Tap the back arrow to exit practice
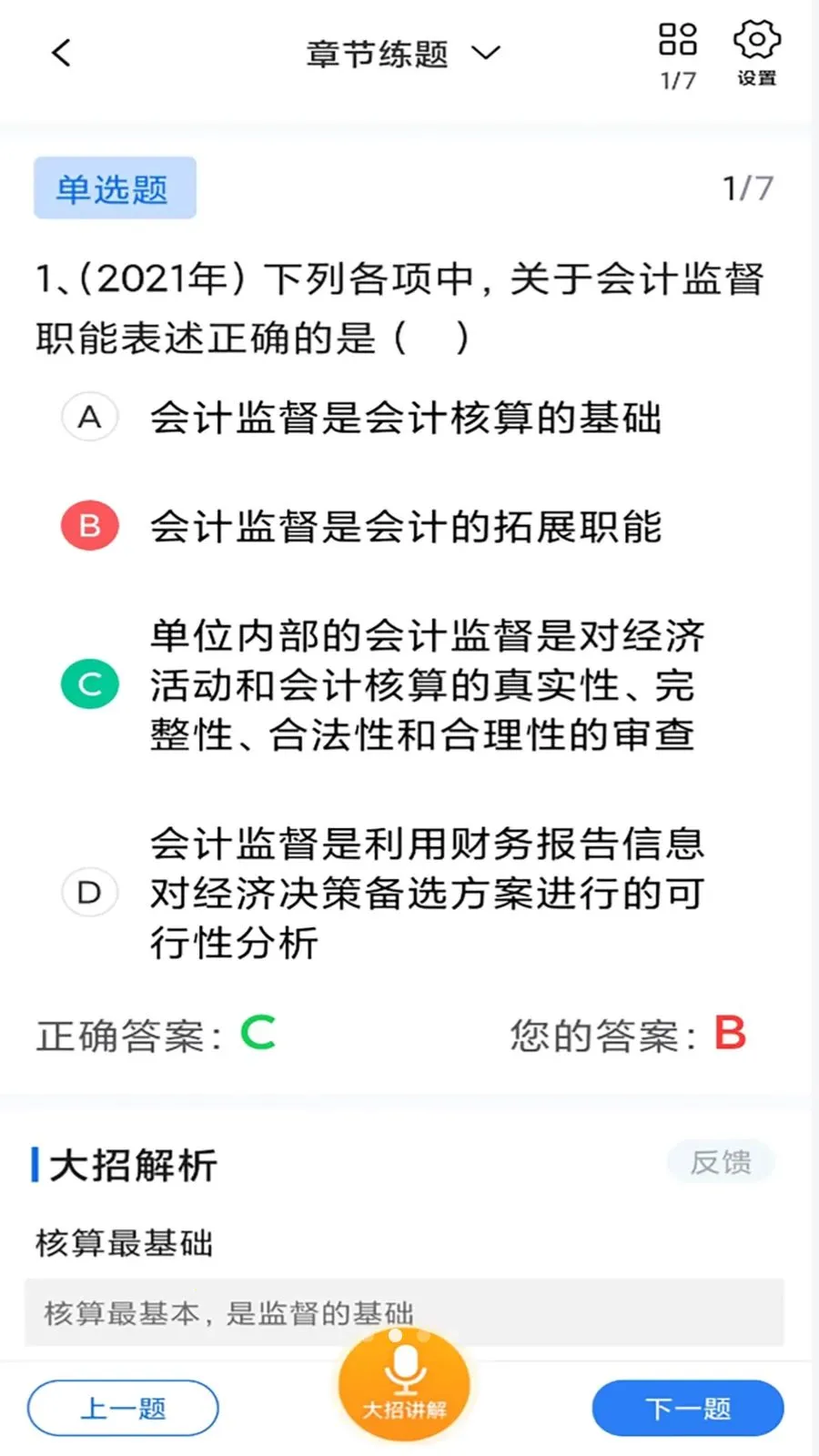Screen dimensions: 819x1456 click(59, 52)
